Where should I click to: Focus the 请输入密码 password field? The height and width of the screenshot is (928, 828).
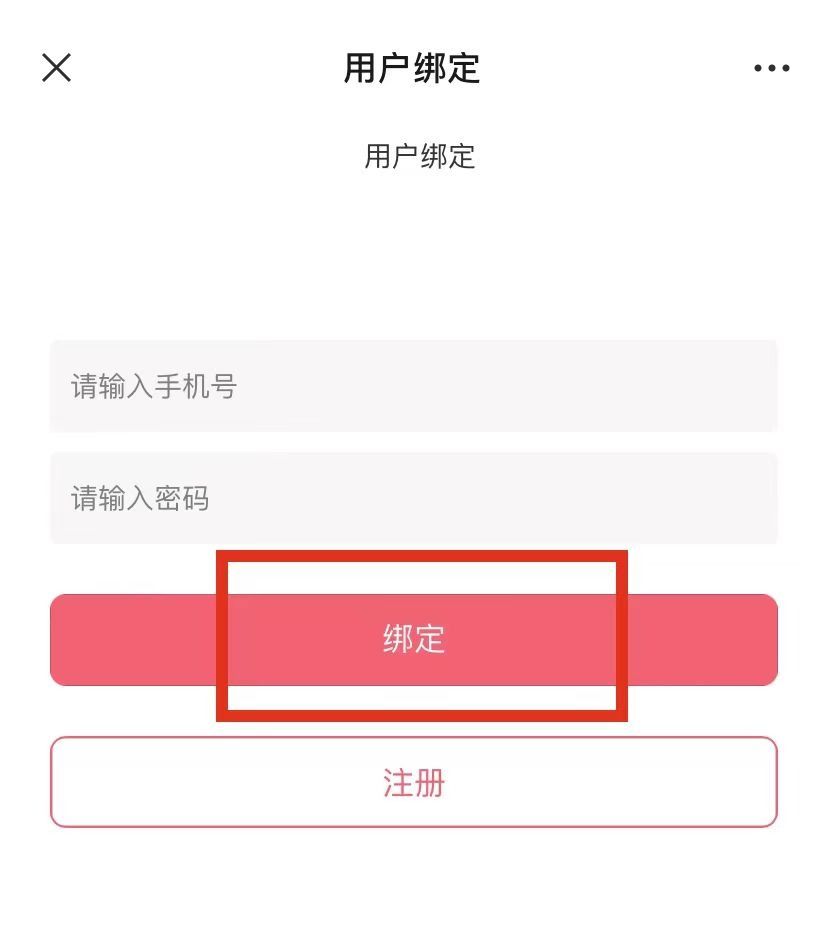(x=414, y=498)
